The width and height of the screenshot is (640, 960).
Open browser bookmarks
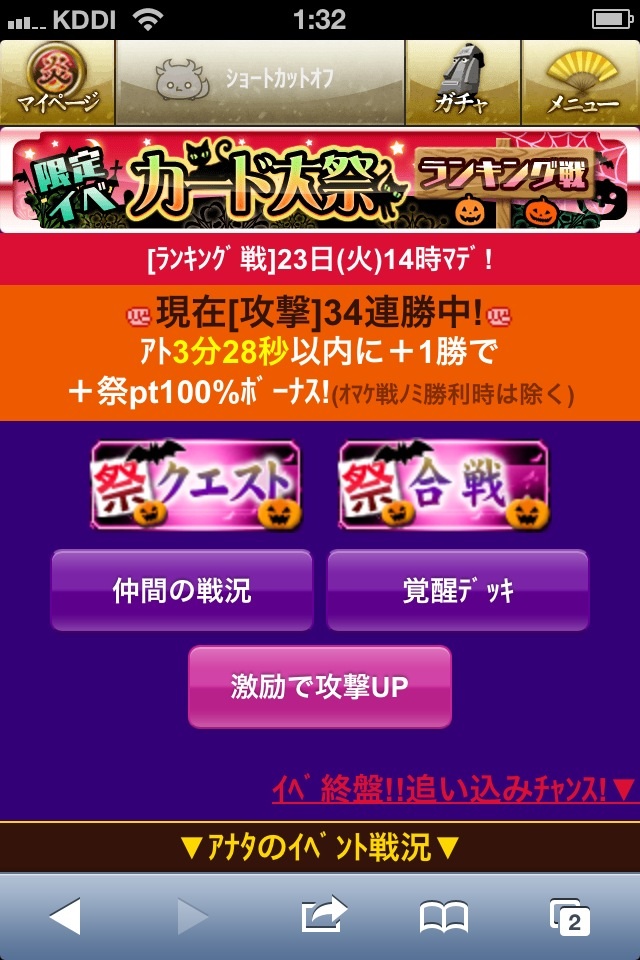pyautogui.click(x=444, y=915)
